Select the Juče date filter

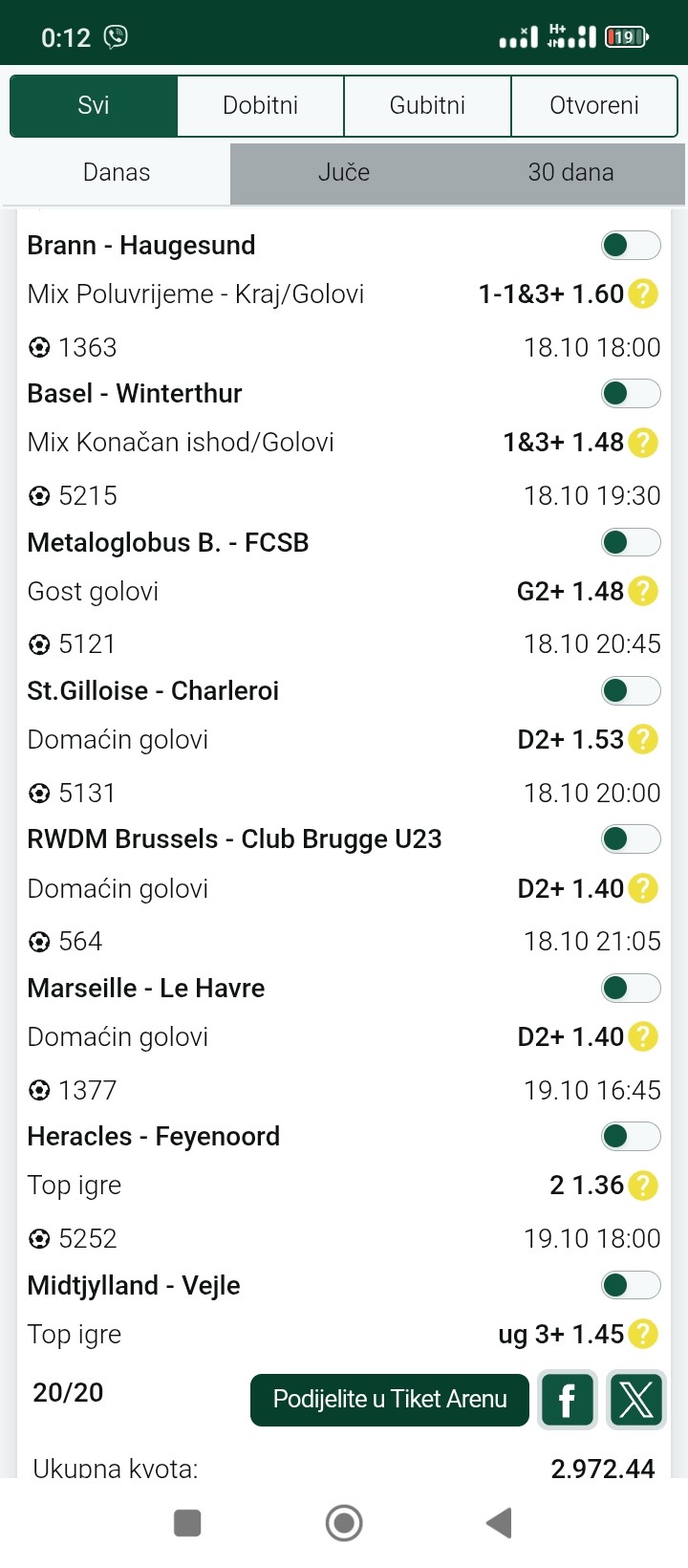click(344, 172)
